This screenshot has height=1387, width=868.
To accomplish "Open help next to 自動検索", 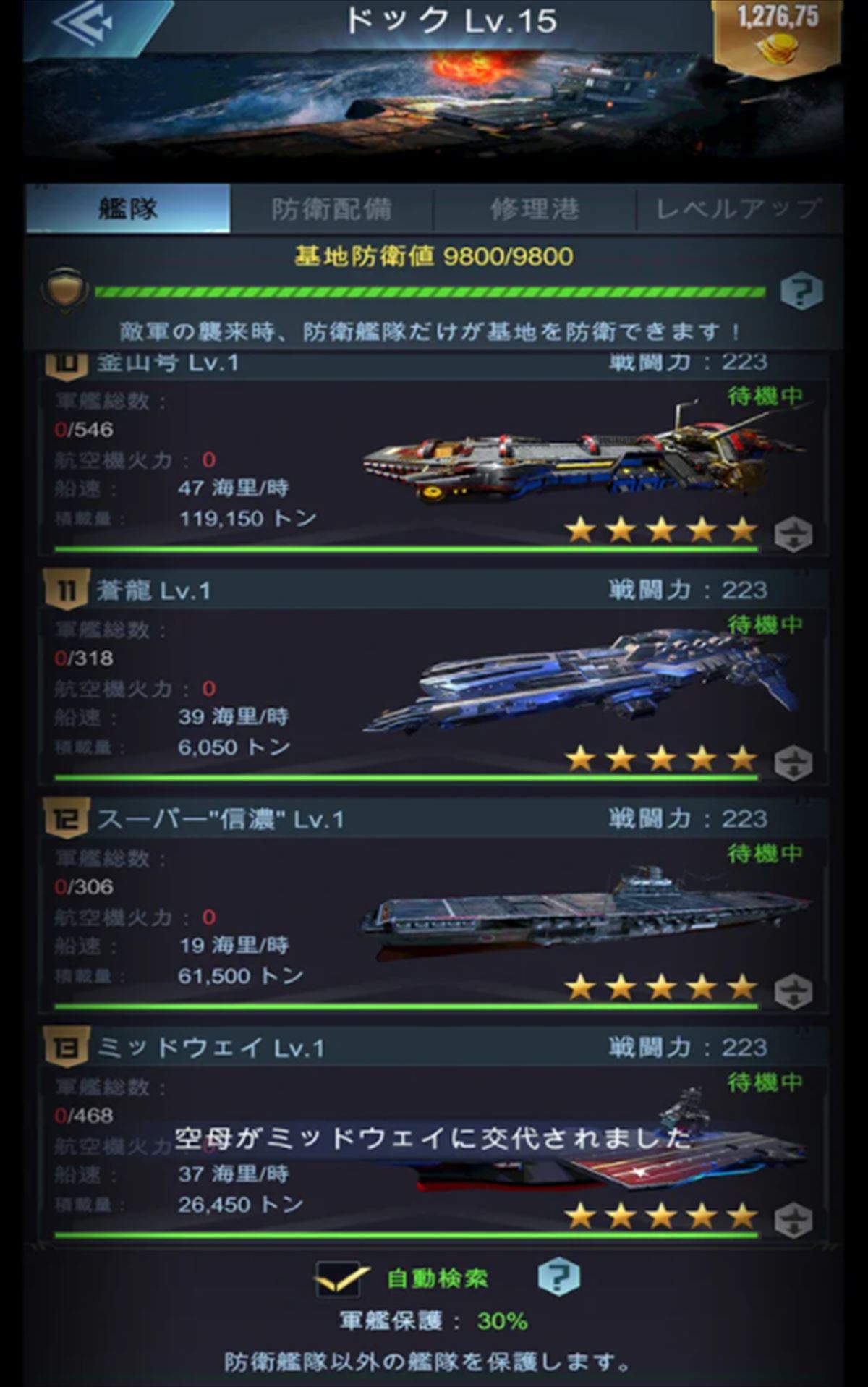I will click(558, 1278).
